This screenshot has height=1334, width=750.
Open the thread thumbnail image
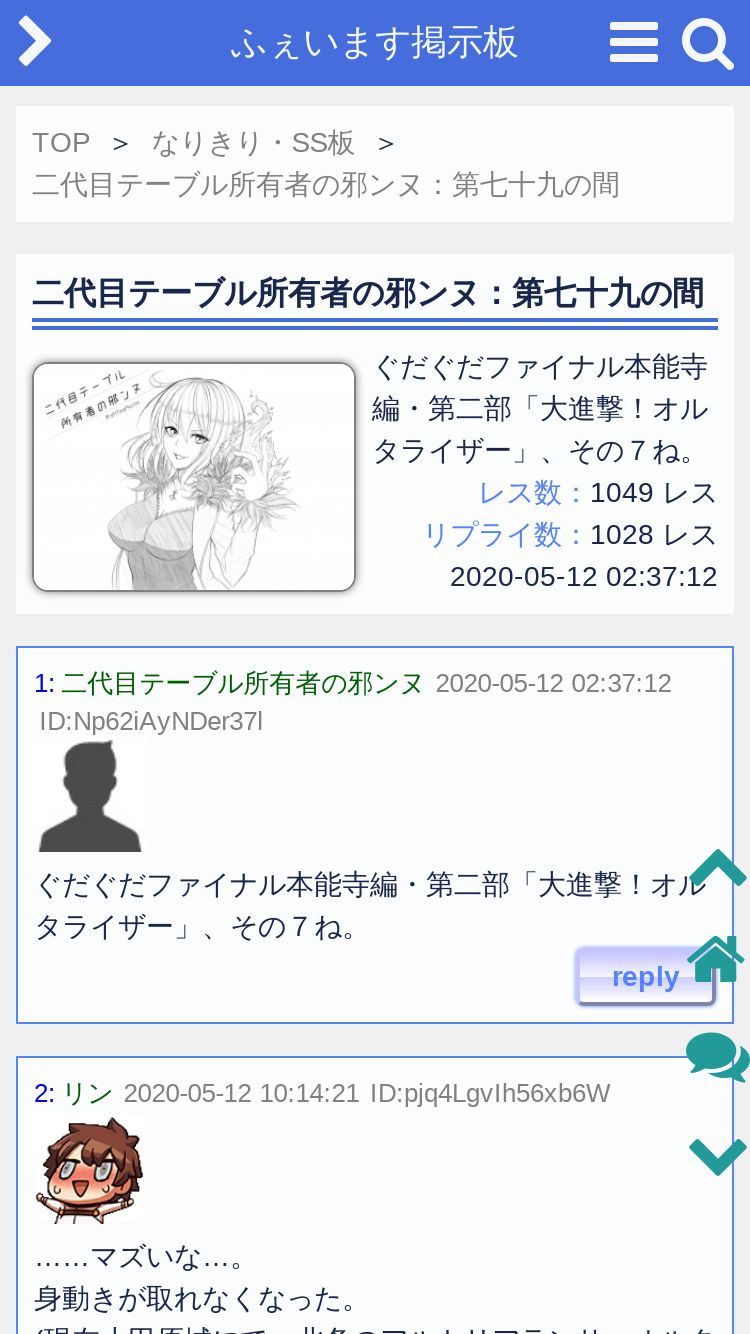[x=194, y=477]
